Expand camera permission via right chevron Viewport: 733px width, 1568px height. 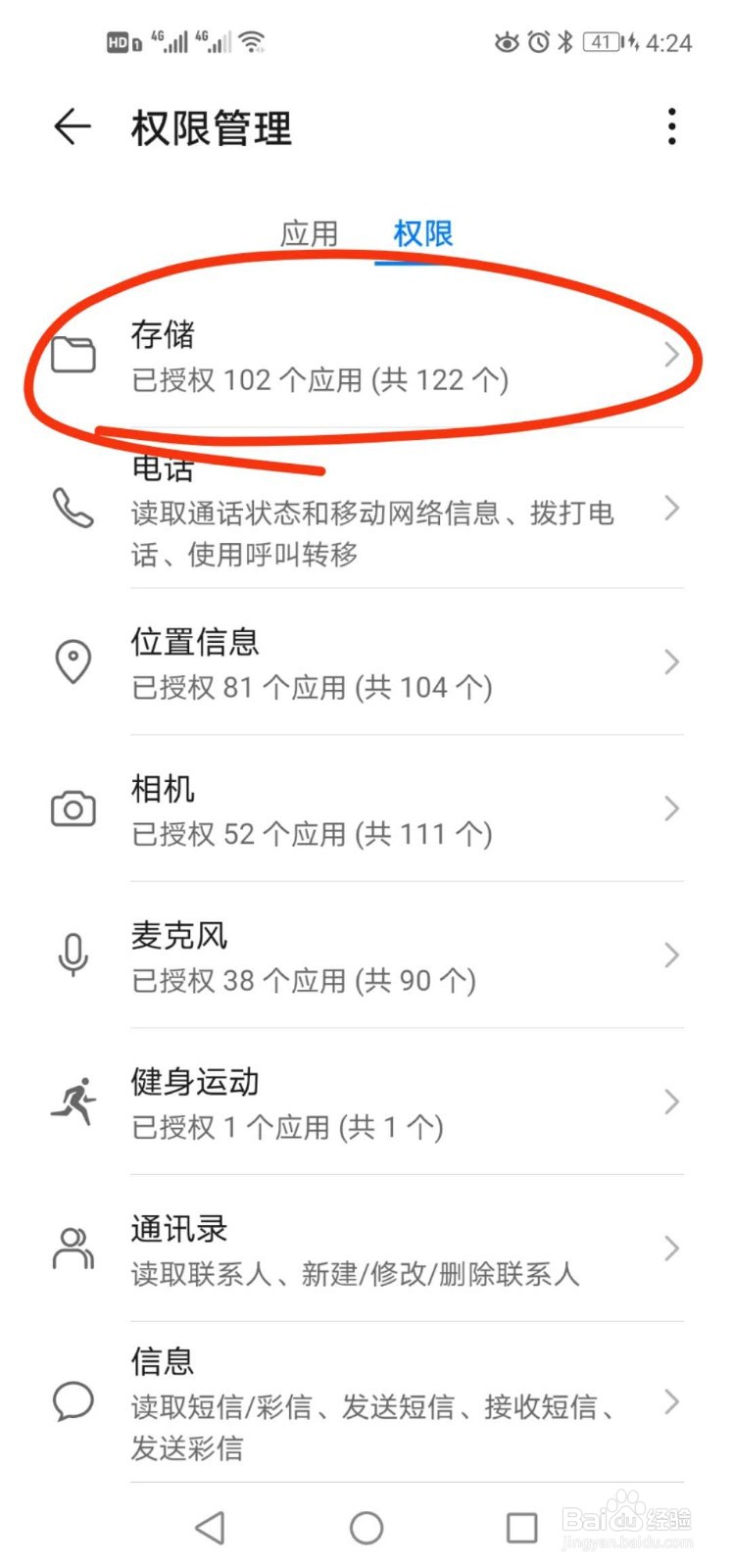pyautogui.click(x=672, y=808)
